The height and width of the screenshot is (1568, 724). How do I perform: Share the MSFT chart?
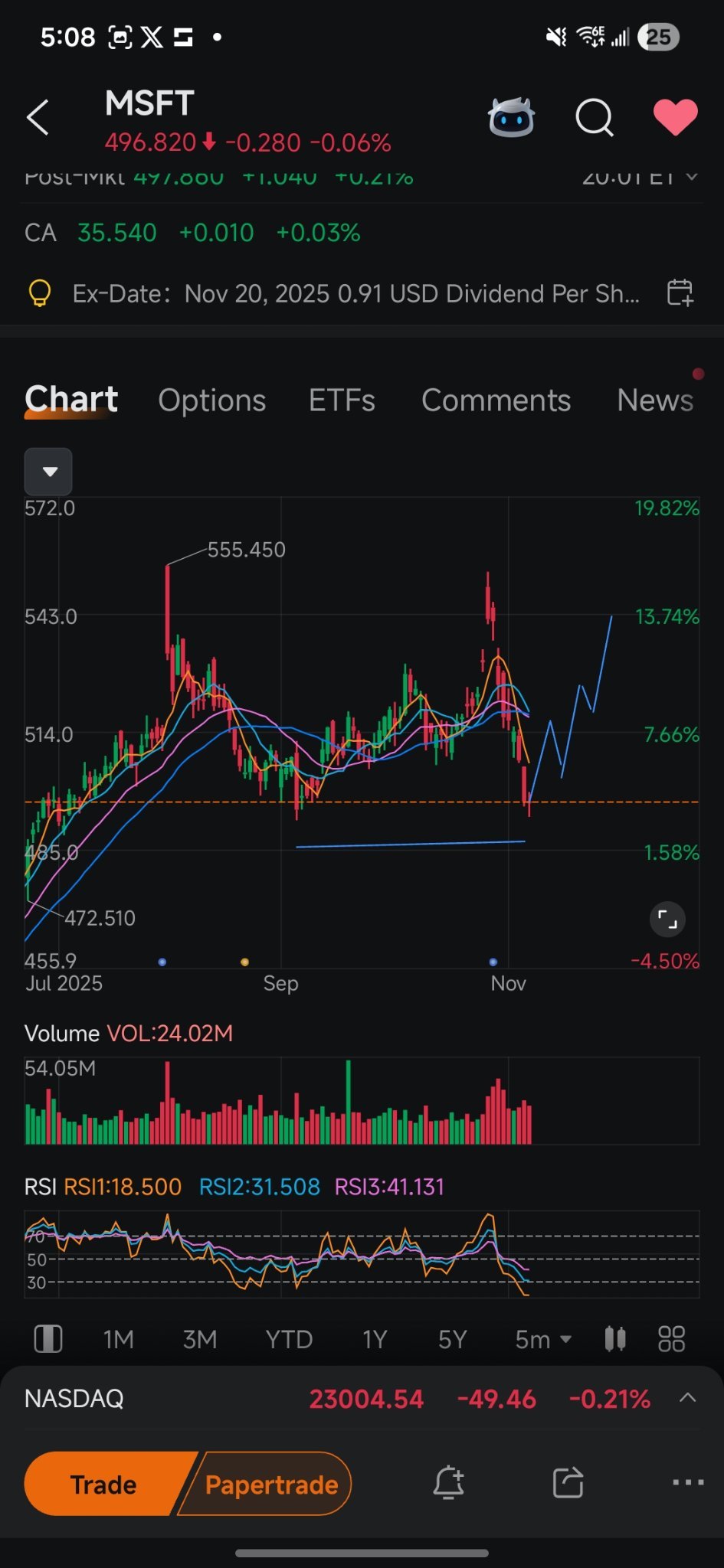tap(568, 1483)
